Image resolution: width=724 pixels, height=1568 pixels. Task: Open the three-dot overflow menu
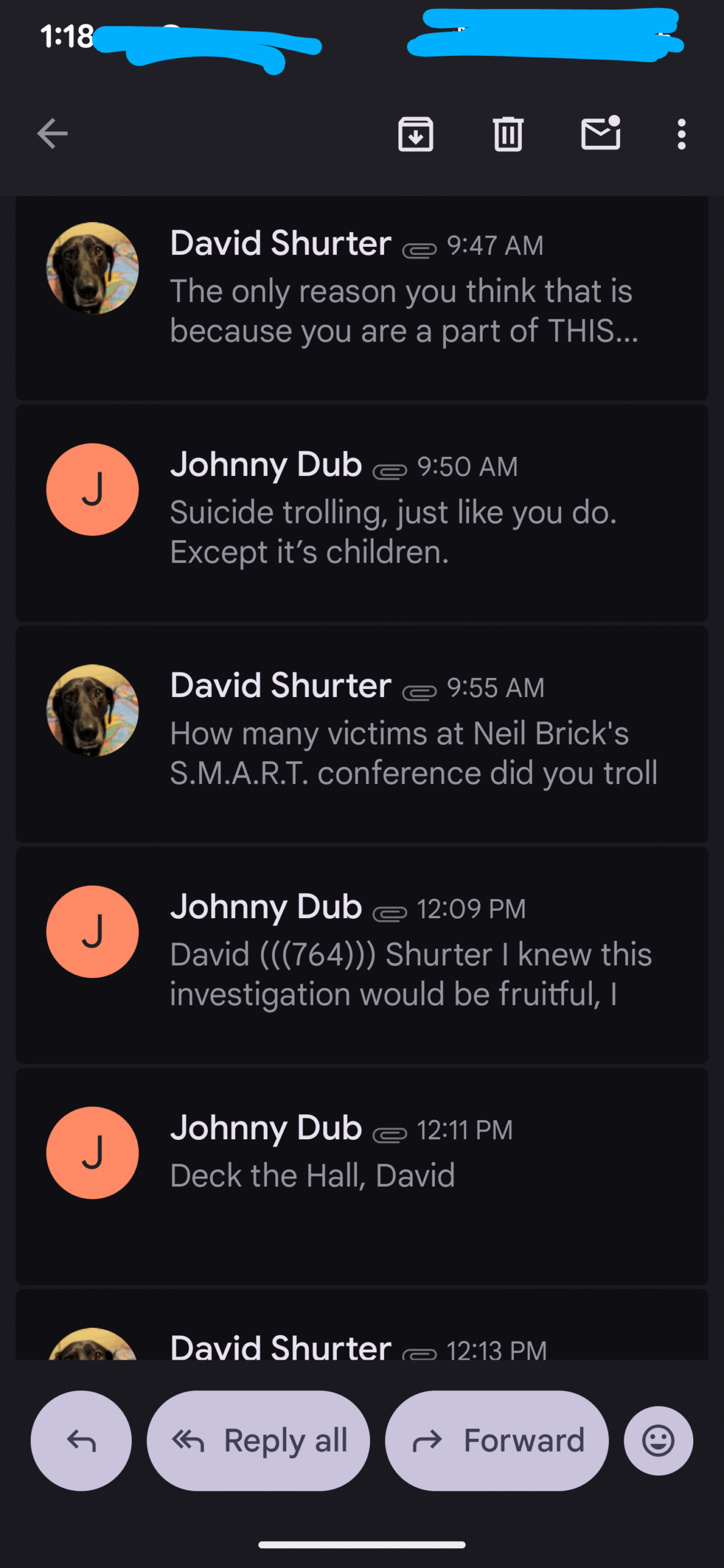click(x=681, y=134)
